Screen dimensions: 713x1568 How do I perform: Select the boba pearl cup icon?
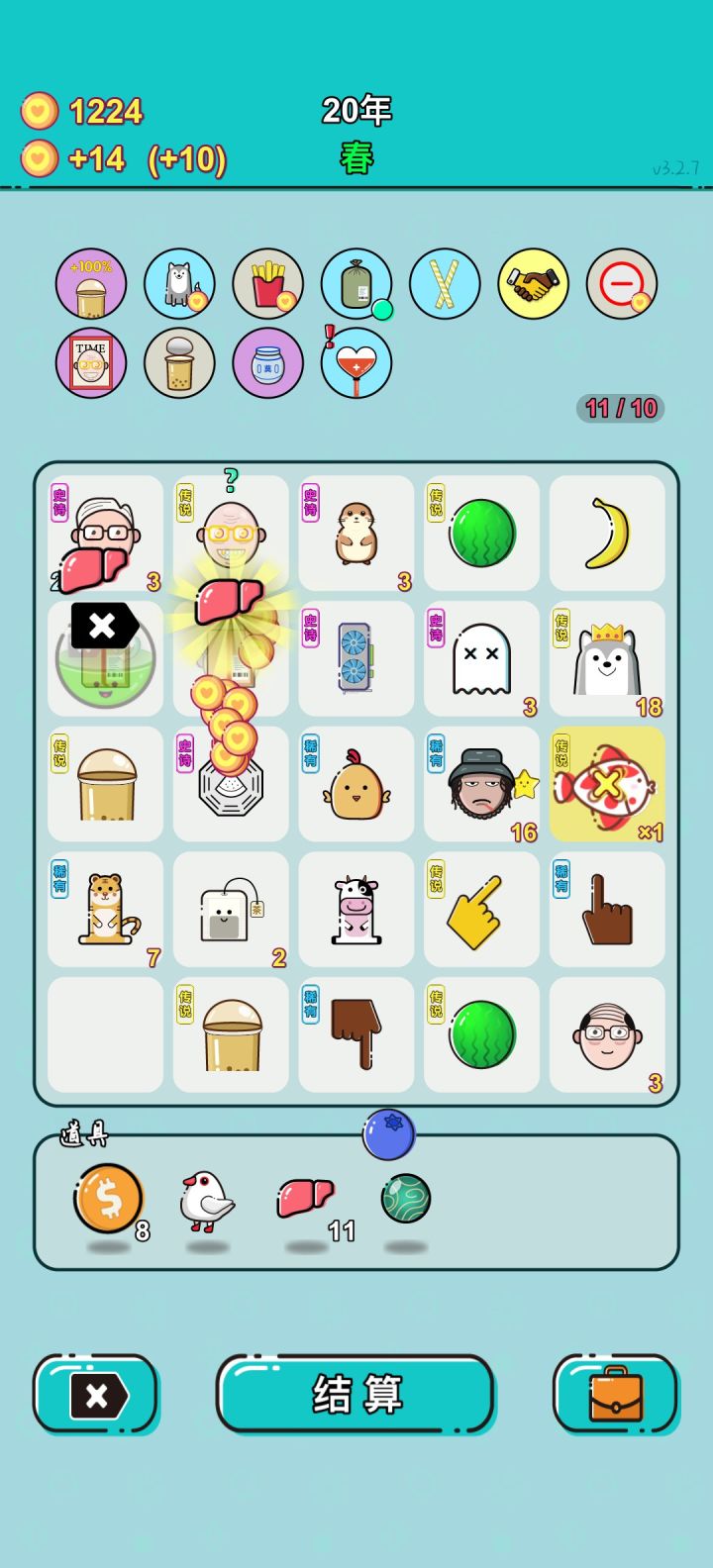pos(179,362)
